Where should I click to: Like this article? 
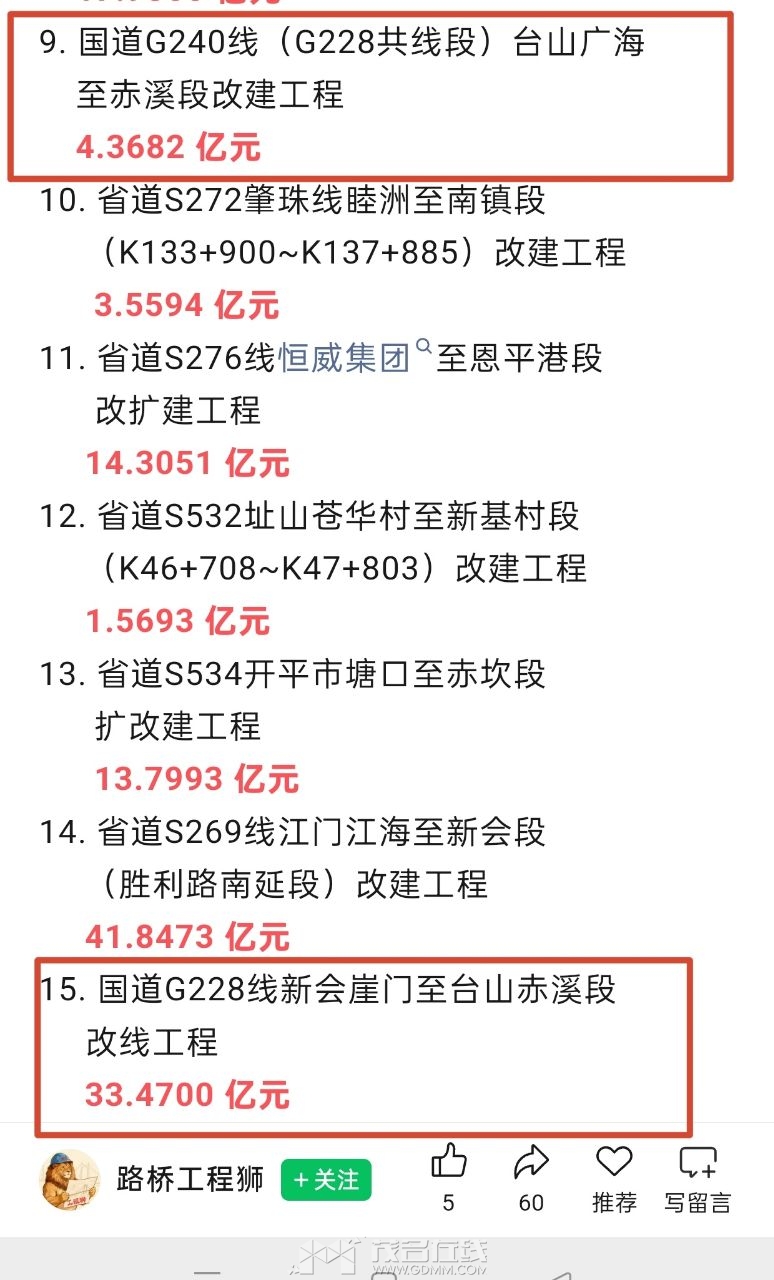click(449, 1163)
